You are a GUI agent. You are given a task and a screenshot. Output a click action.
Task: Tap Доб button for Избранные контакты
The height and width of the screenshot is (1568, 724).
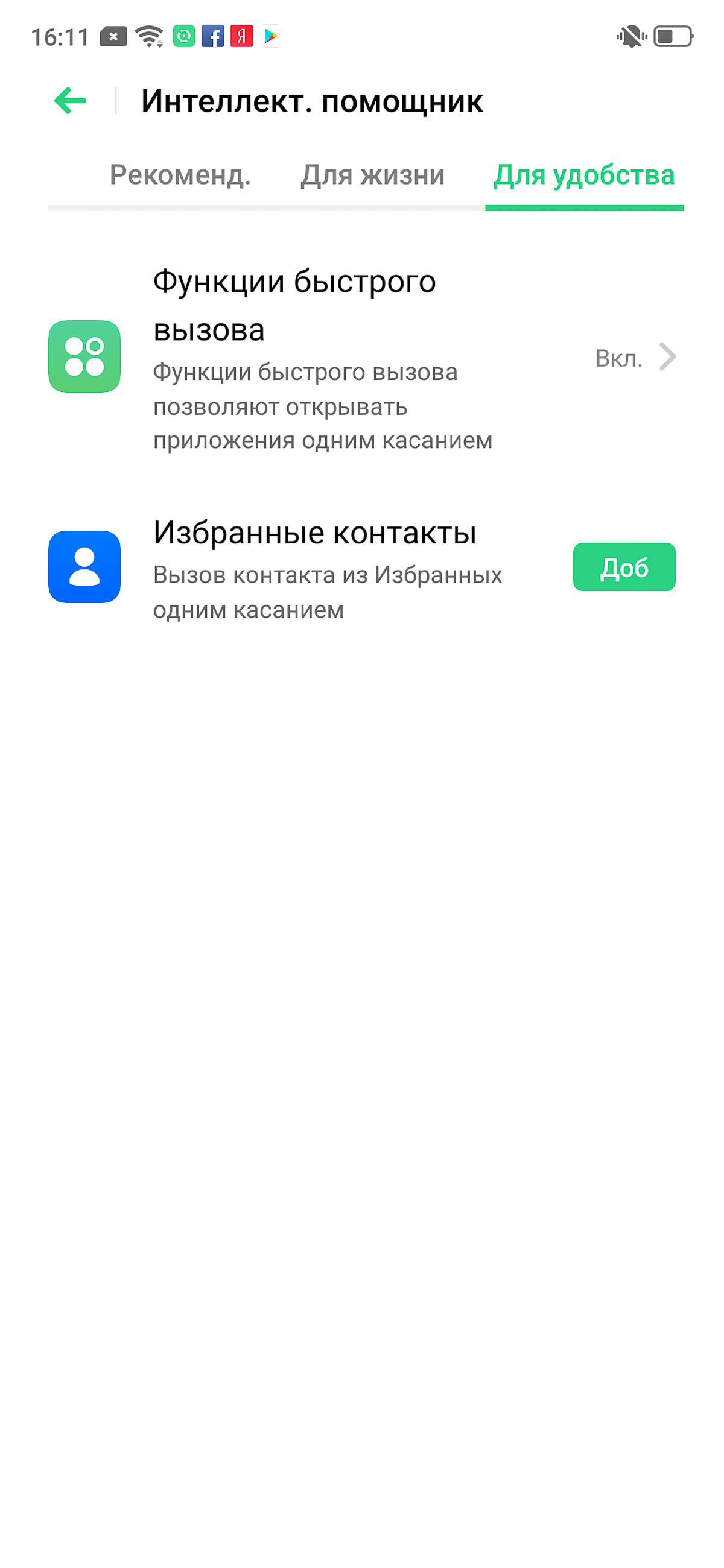coord(624,567)
